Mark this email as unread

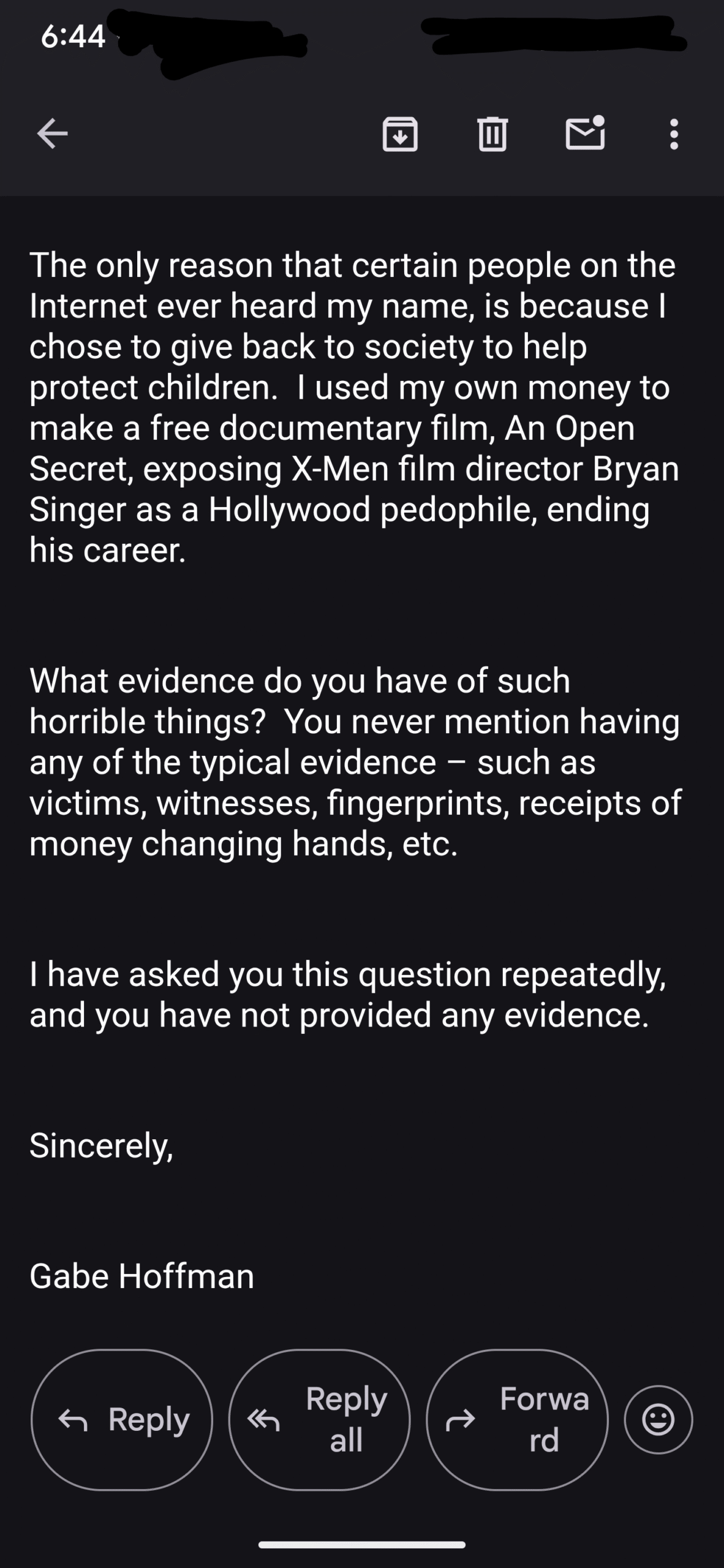[x=585, y=132]
